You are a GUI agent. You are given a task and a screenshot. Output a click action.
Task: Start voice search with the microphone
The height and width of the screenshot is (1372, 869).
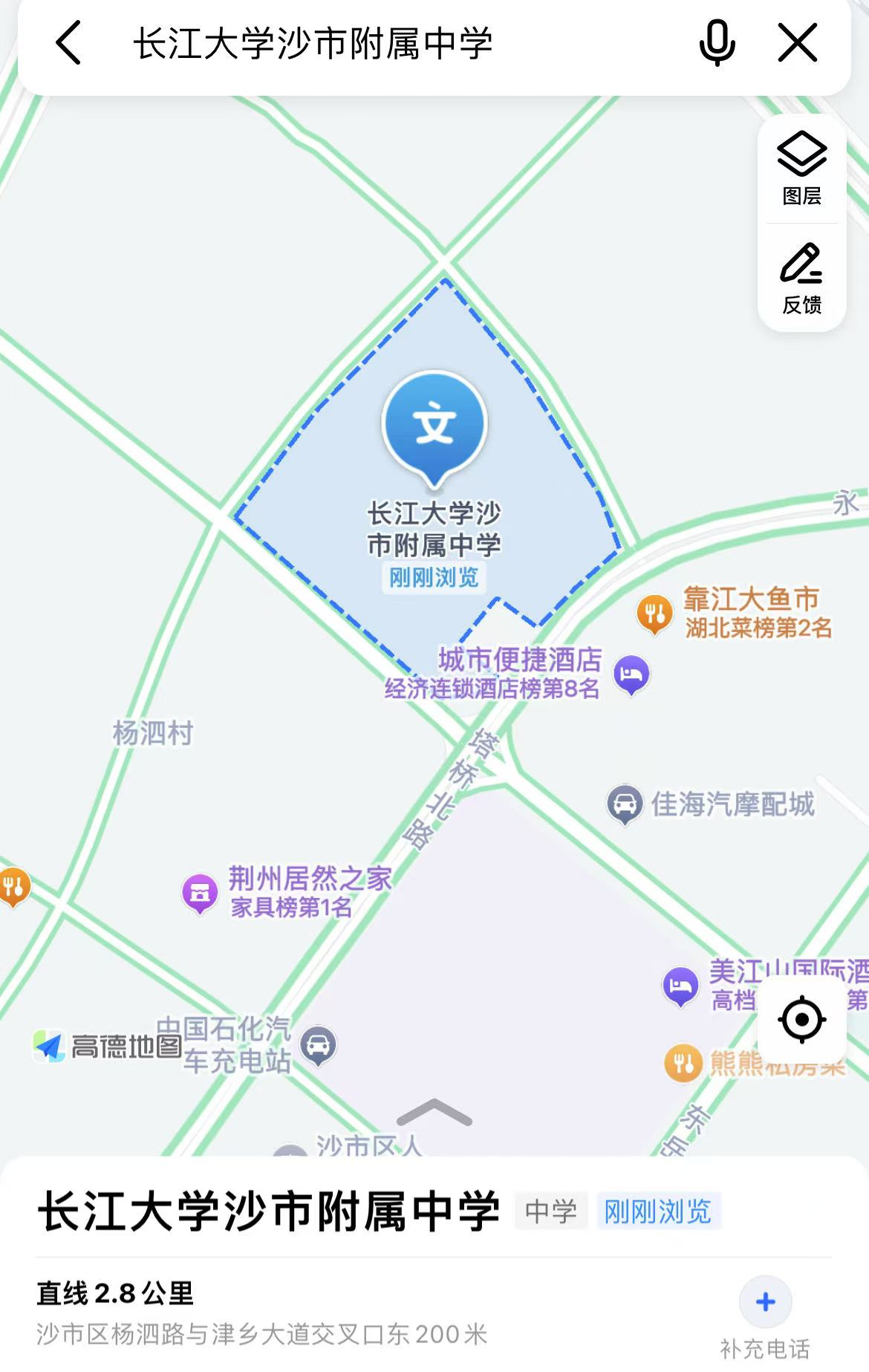pos(717,42)
